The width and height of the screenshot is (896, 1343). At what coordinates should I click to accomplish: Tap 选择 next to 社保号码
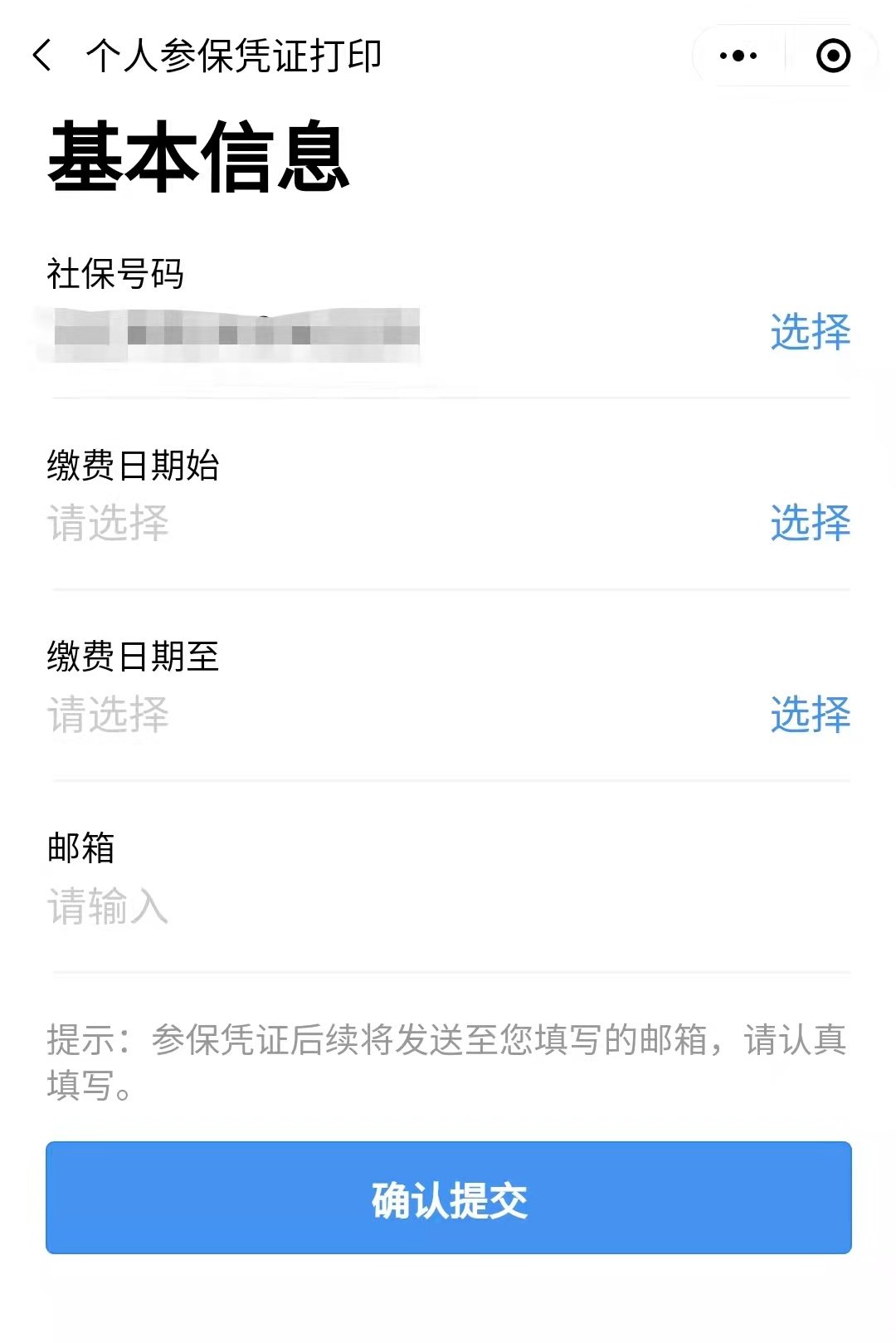click(810, 333)
